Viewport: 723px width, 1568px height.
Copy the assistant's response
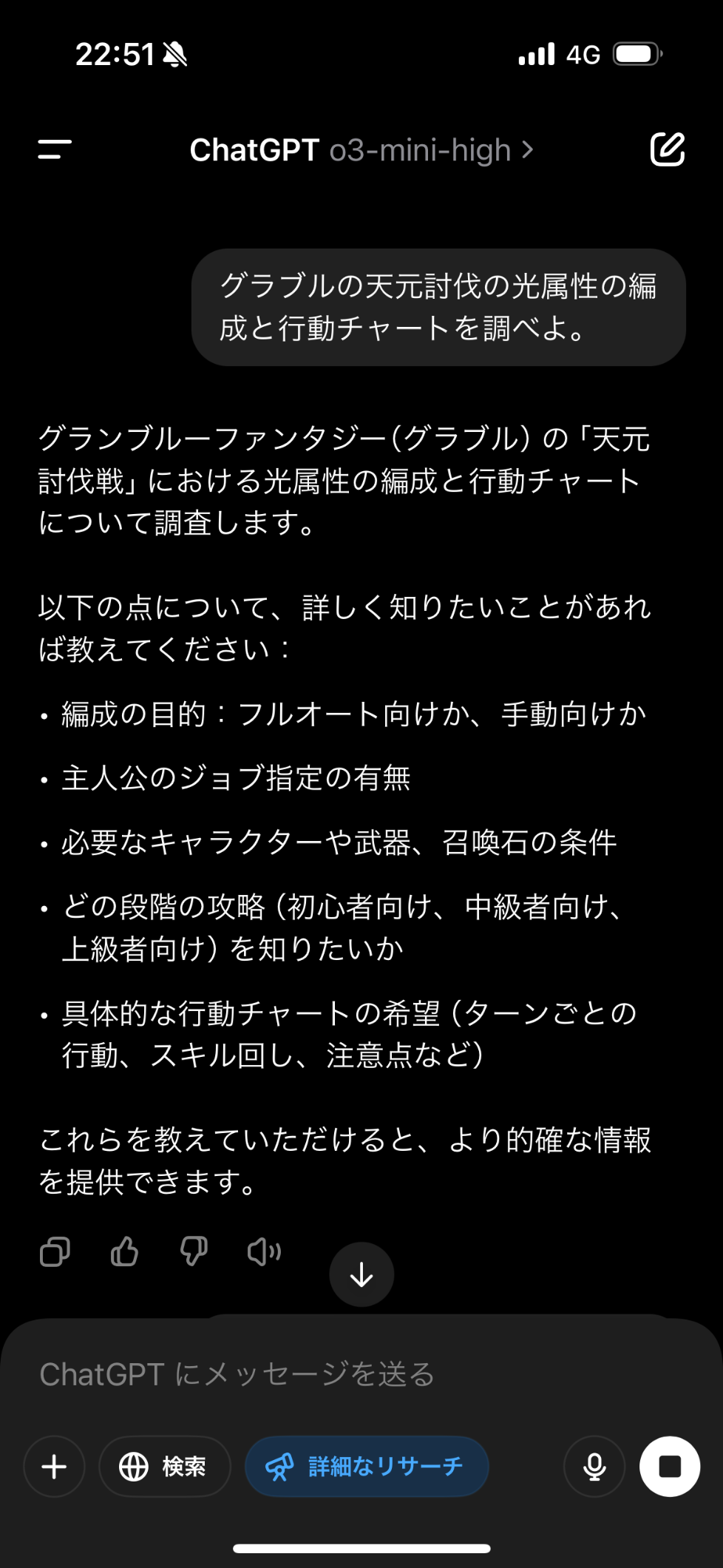tap(55, 1252)
